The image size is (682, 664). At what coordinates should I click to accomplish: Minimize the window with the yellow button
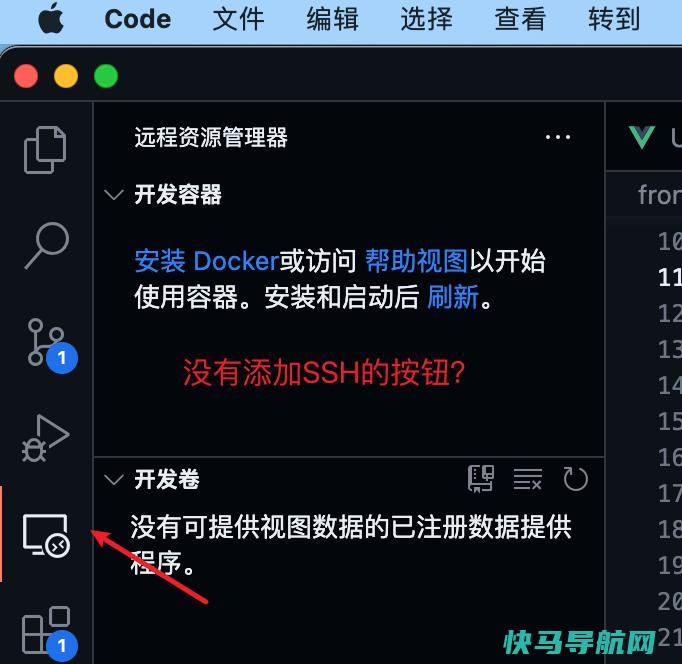[x=66, y=76]
